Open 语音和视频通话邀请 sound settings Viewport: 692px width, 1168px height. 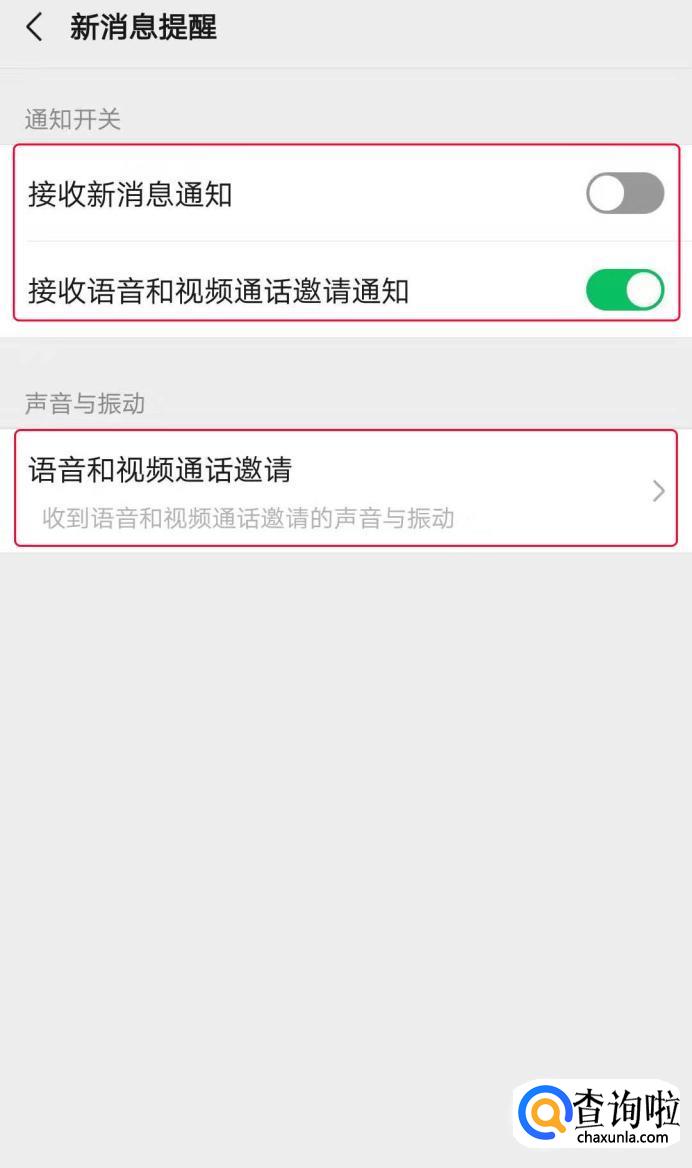(346, 489)
